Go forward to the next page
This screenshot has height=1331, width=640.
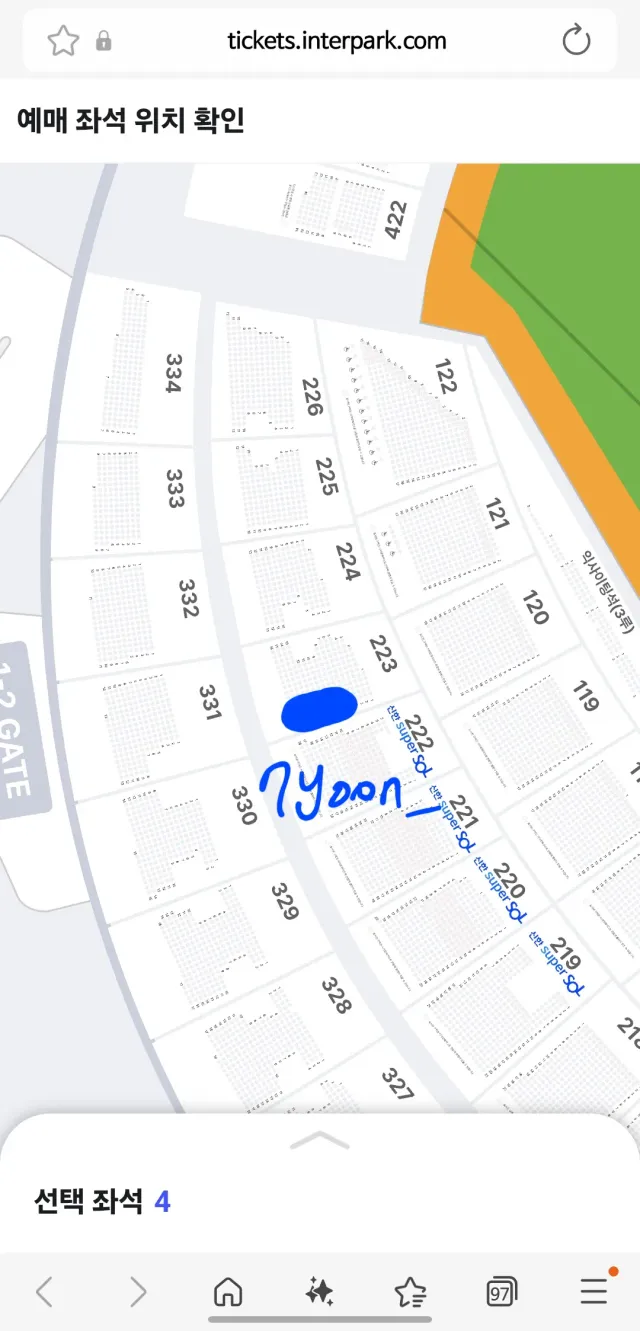[138, 1292]
